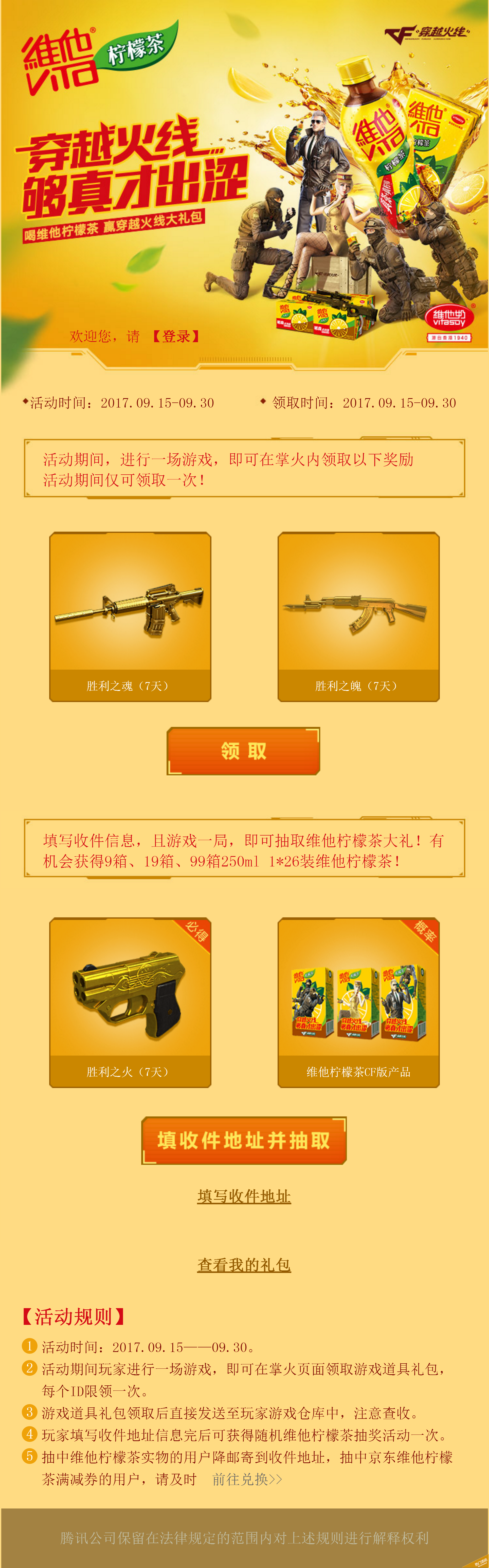Claim rewards with the 领取 button

[244, 751]
